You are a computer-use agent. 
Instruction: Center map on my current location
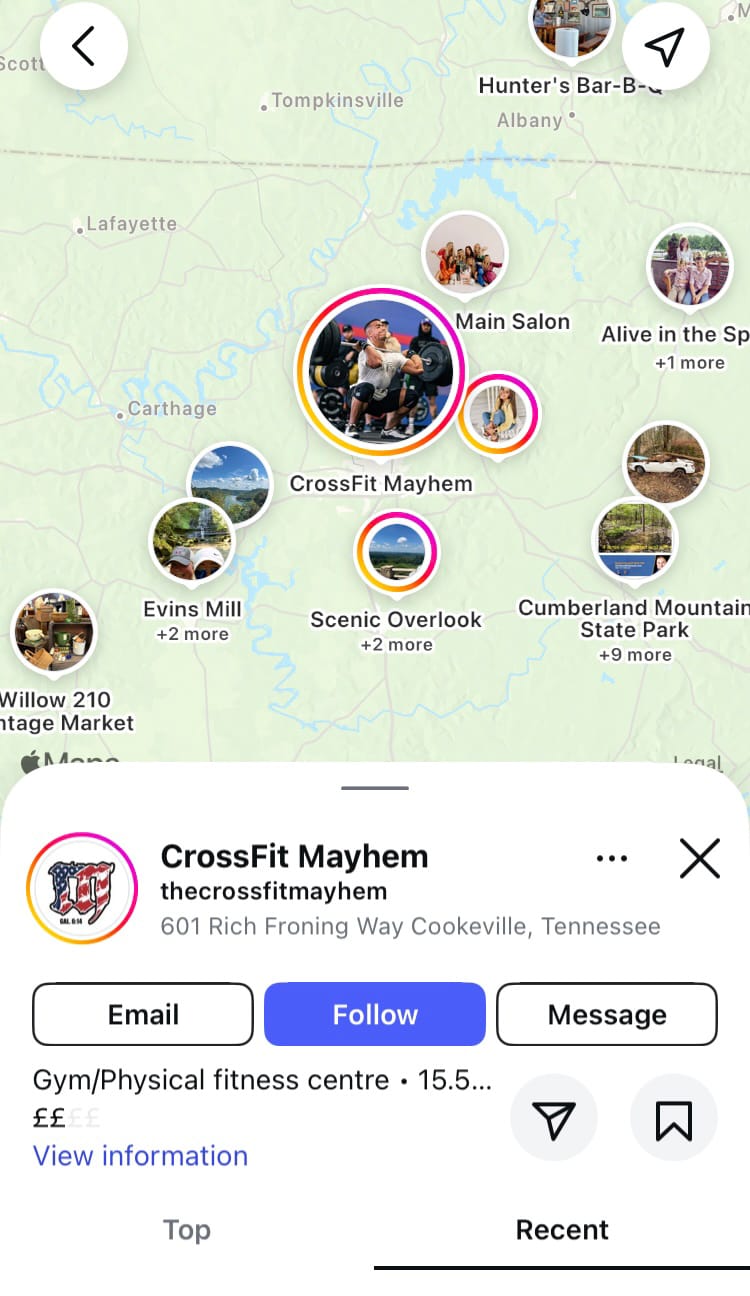pyautogui.click(x=665, y=46)
